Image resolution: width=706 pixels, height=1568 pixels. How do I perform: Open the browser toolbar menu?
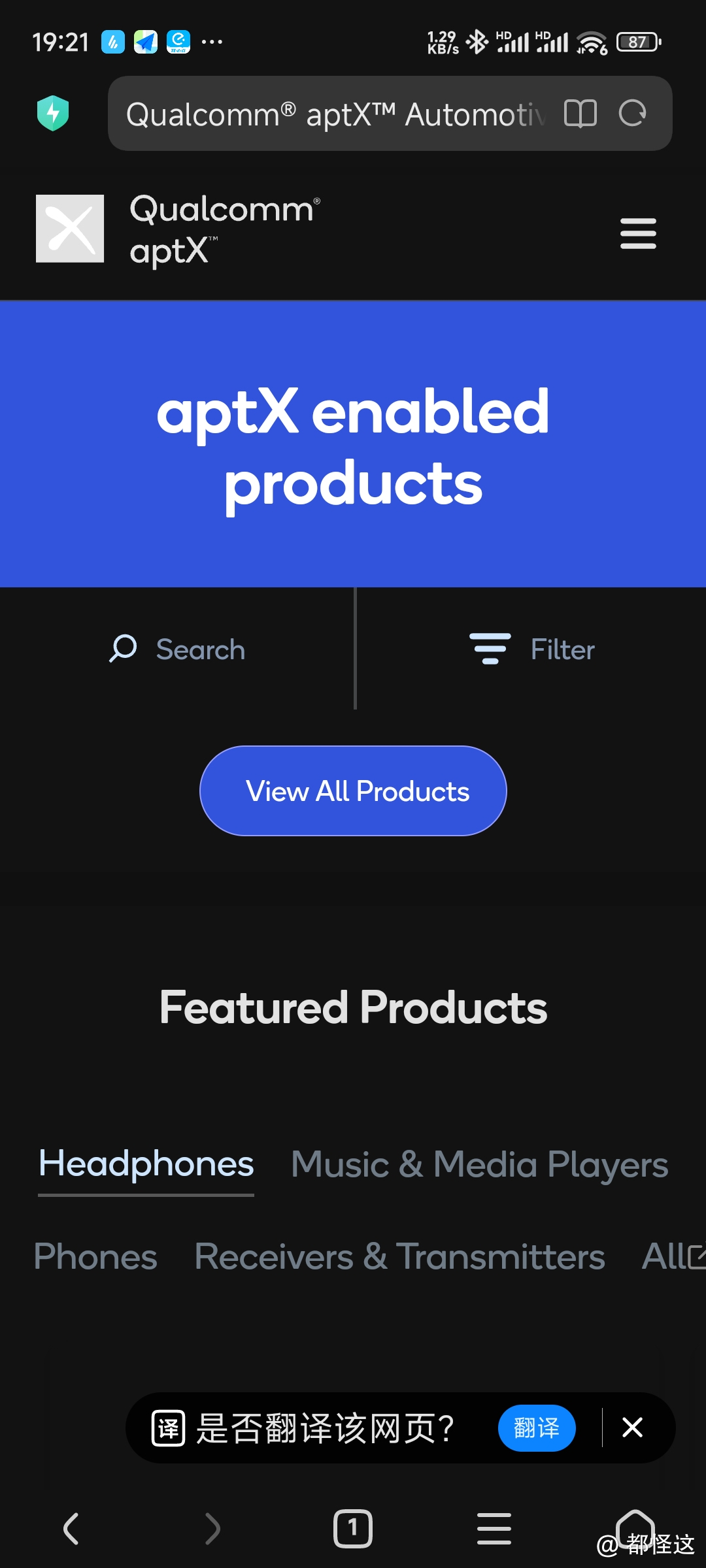pyautogui.click(x=494, y=1529)
